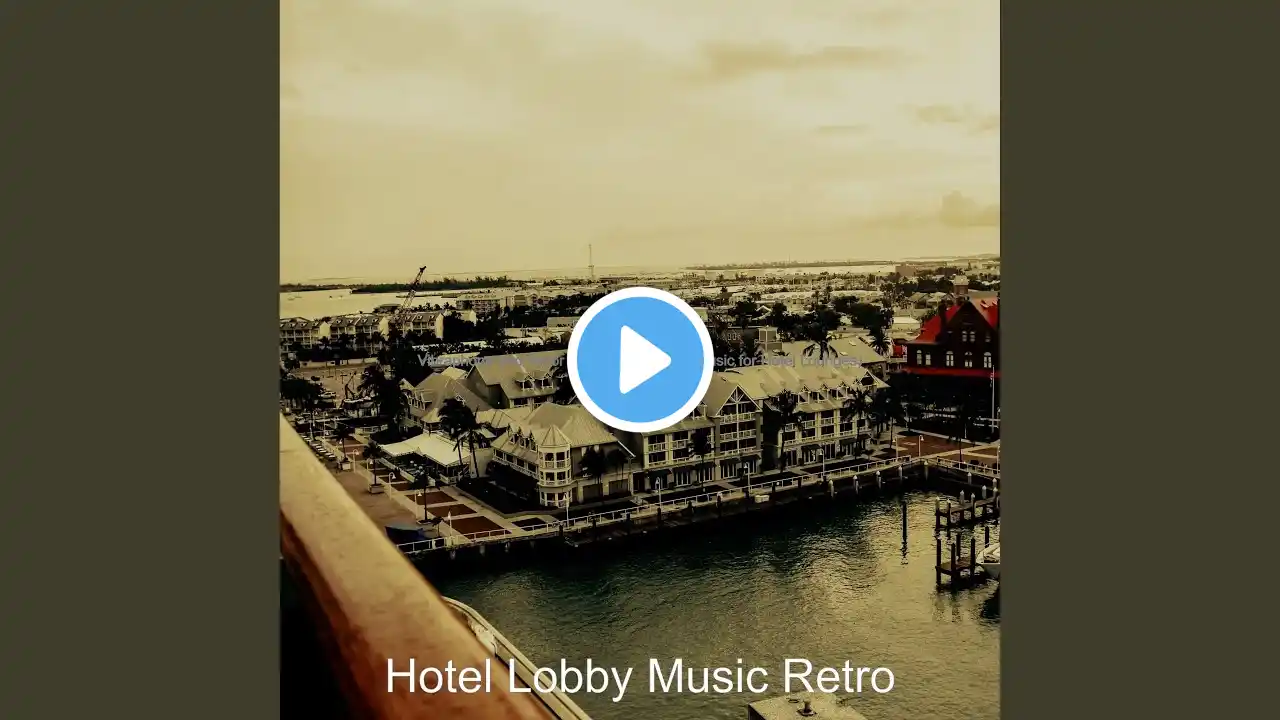Image resolution: width=1280 pixels, height=720 pixels.
Task: Play the Hotel Lobby Music Retro video
Action: click(640, 360)
